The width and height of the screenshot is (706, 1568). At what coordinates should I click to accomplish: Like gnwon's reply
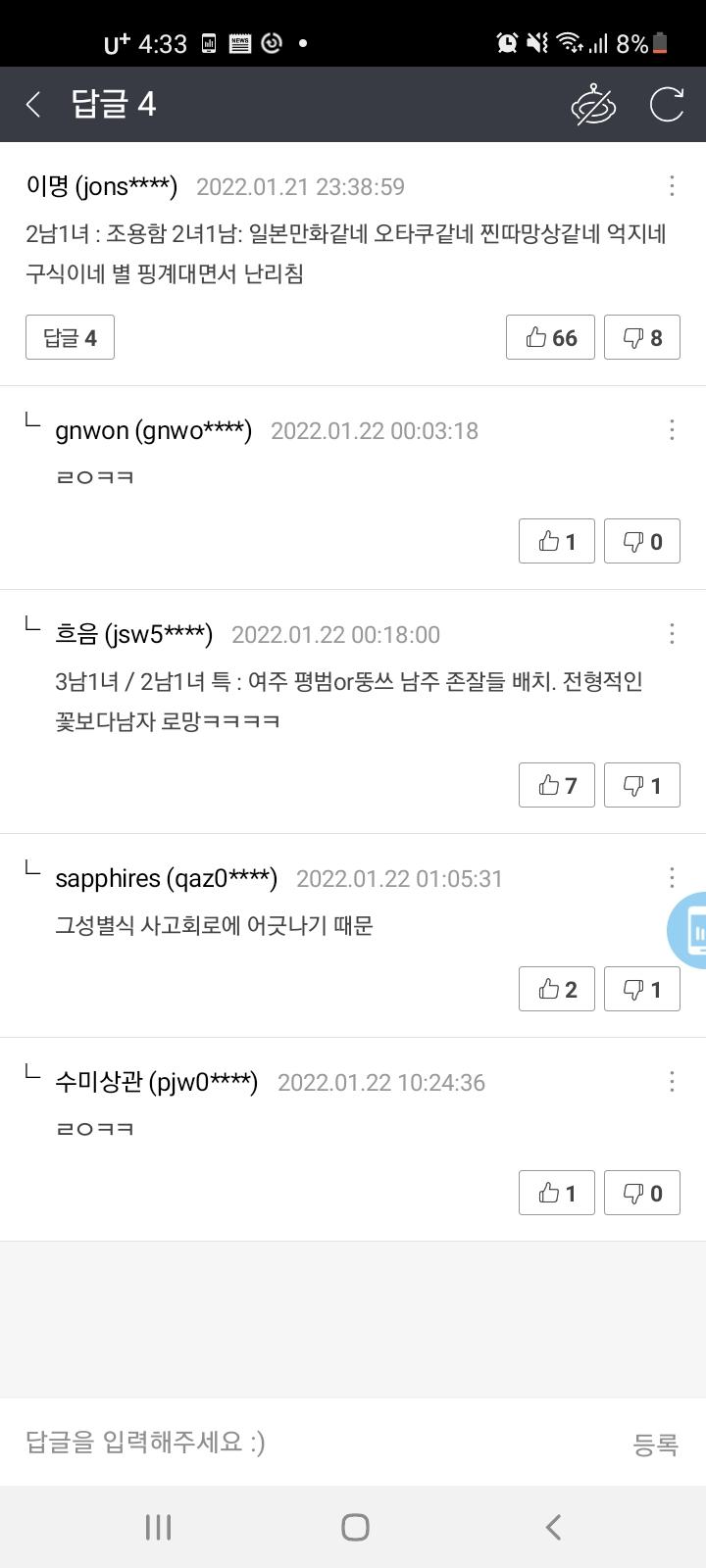(x=557, y=541)
